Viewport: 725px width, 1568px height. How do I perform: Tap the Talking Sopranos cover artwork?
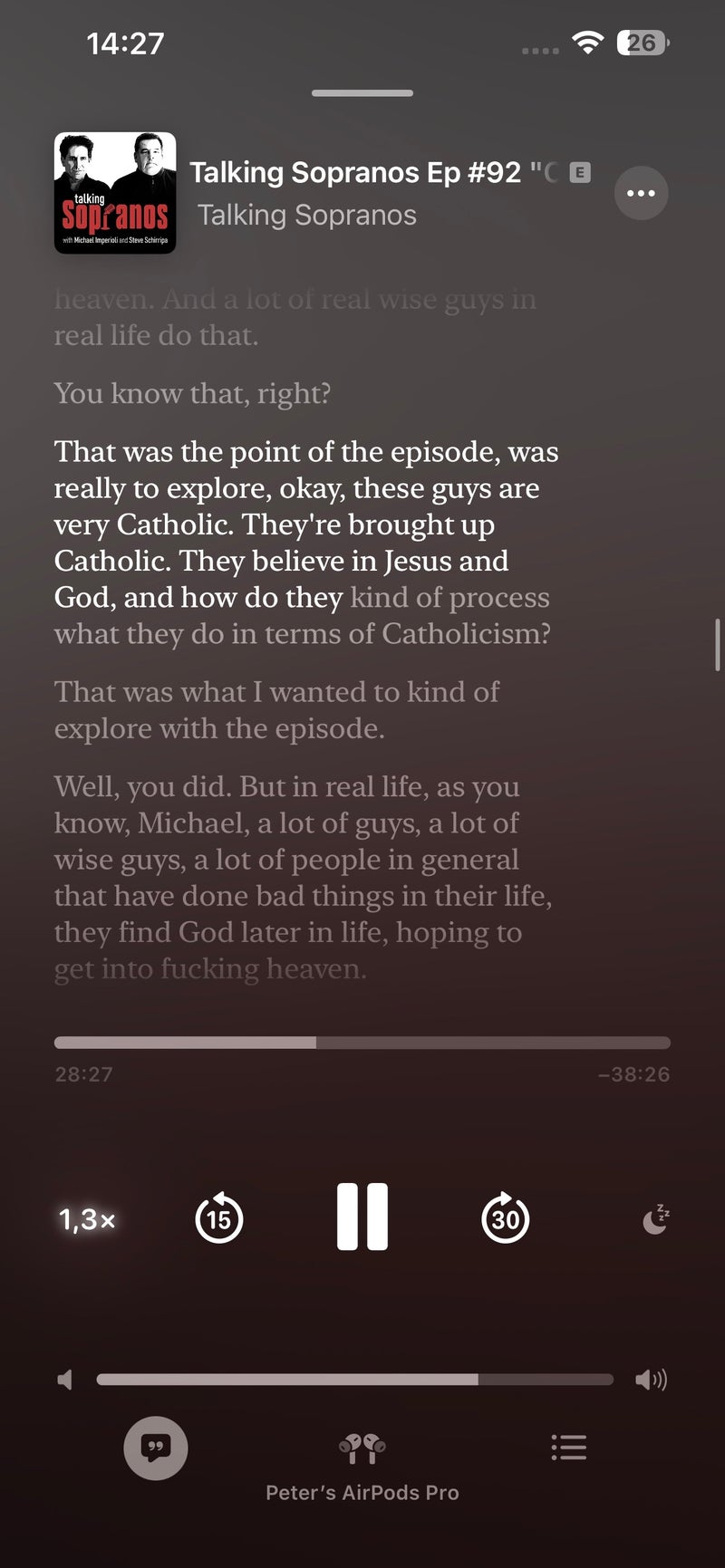click(115, 193)
